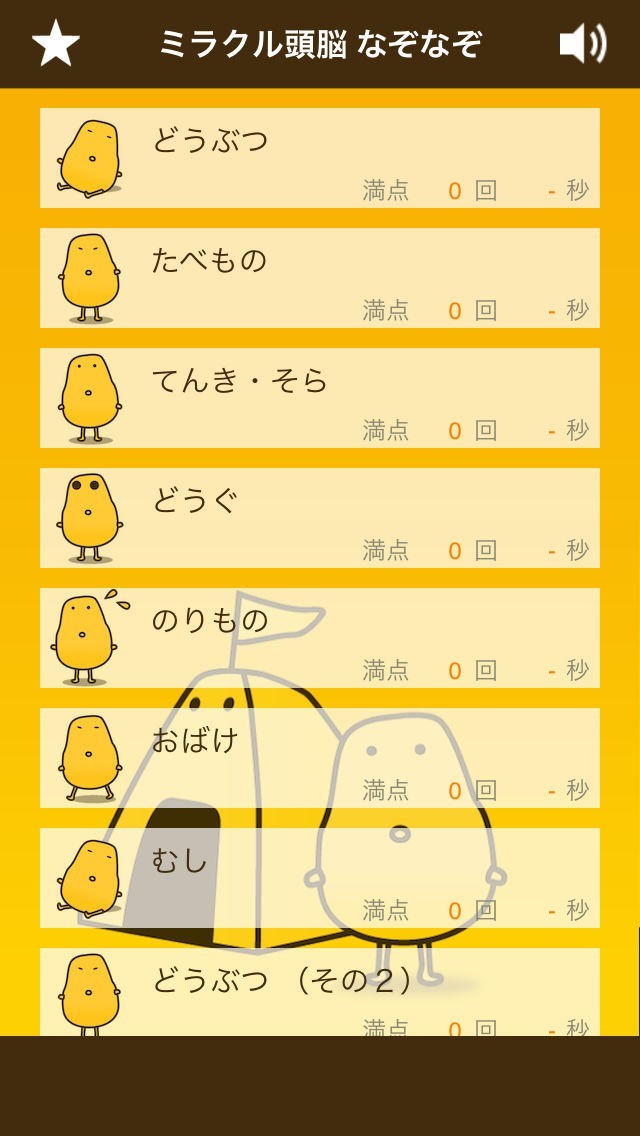Start the のりもの riddle set

coord(320,638)
